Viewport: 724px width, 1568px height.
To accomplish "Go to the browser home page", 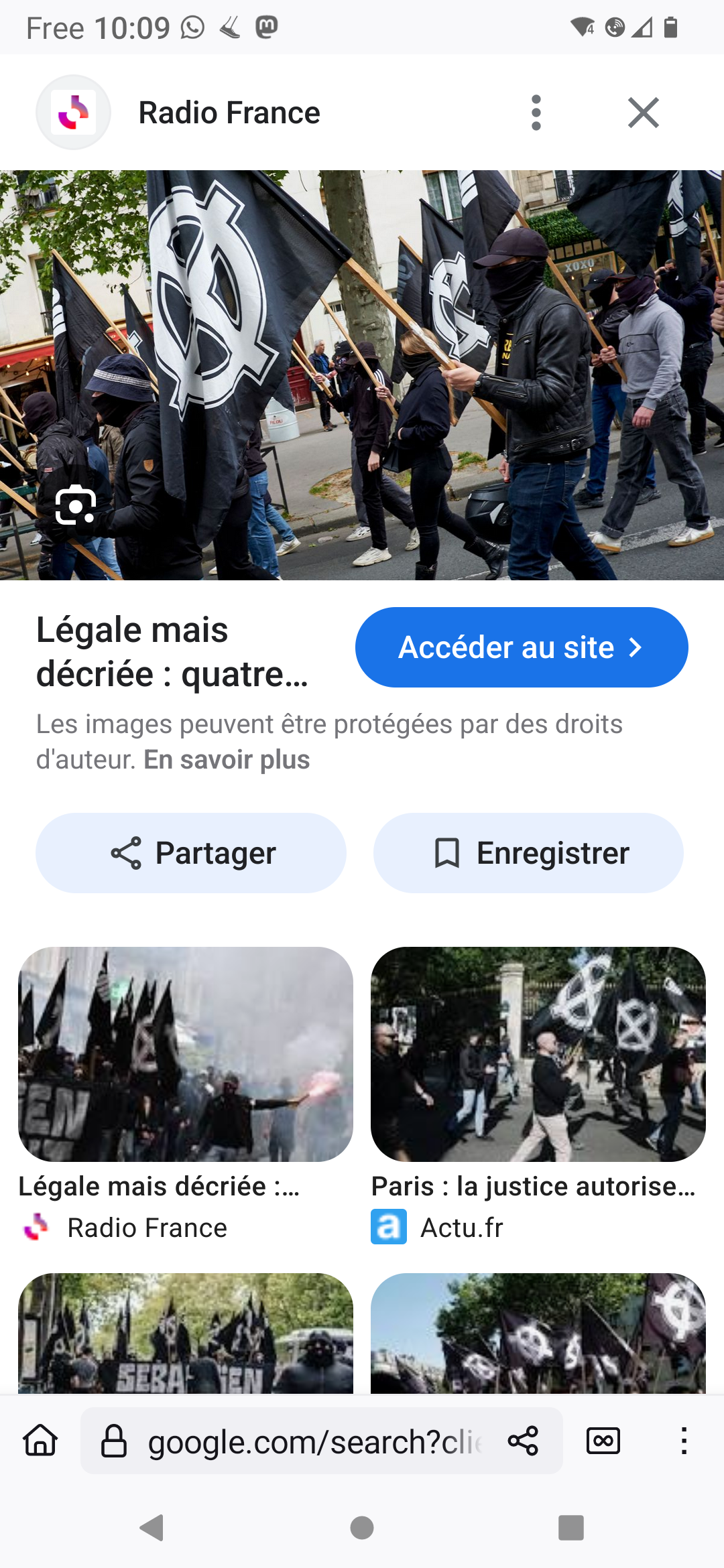I will point(40,1441).
